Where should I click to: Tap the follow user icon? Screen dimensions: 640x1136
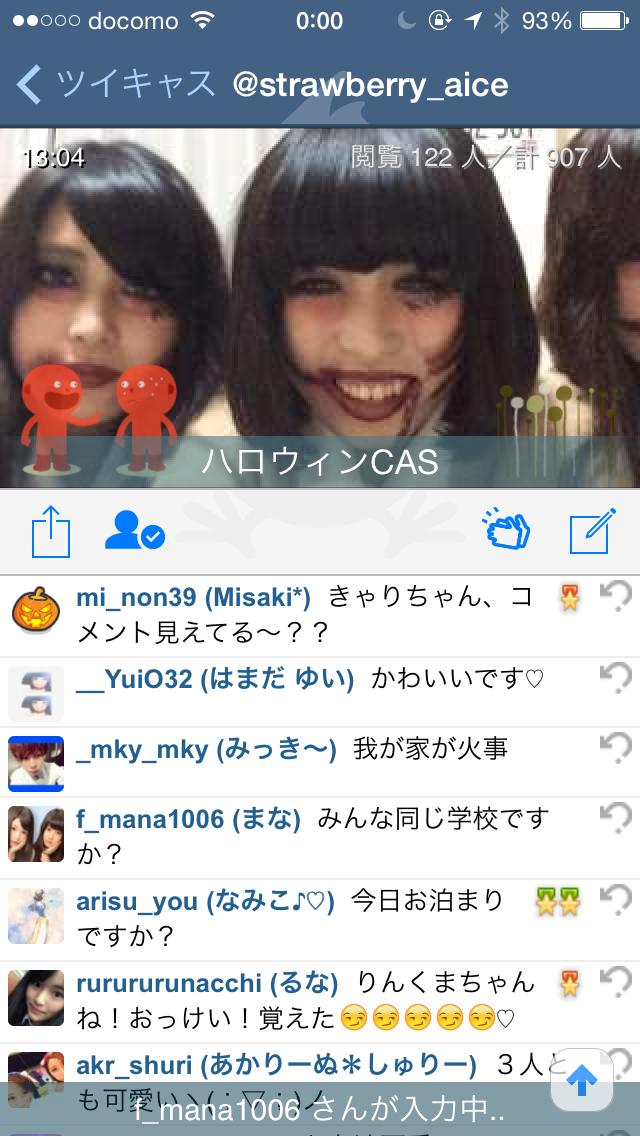coord(134,531)
